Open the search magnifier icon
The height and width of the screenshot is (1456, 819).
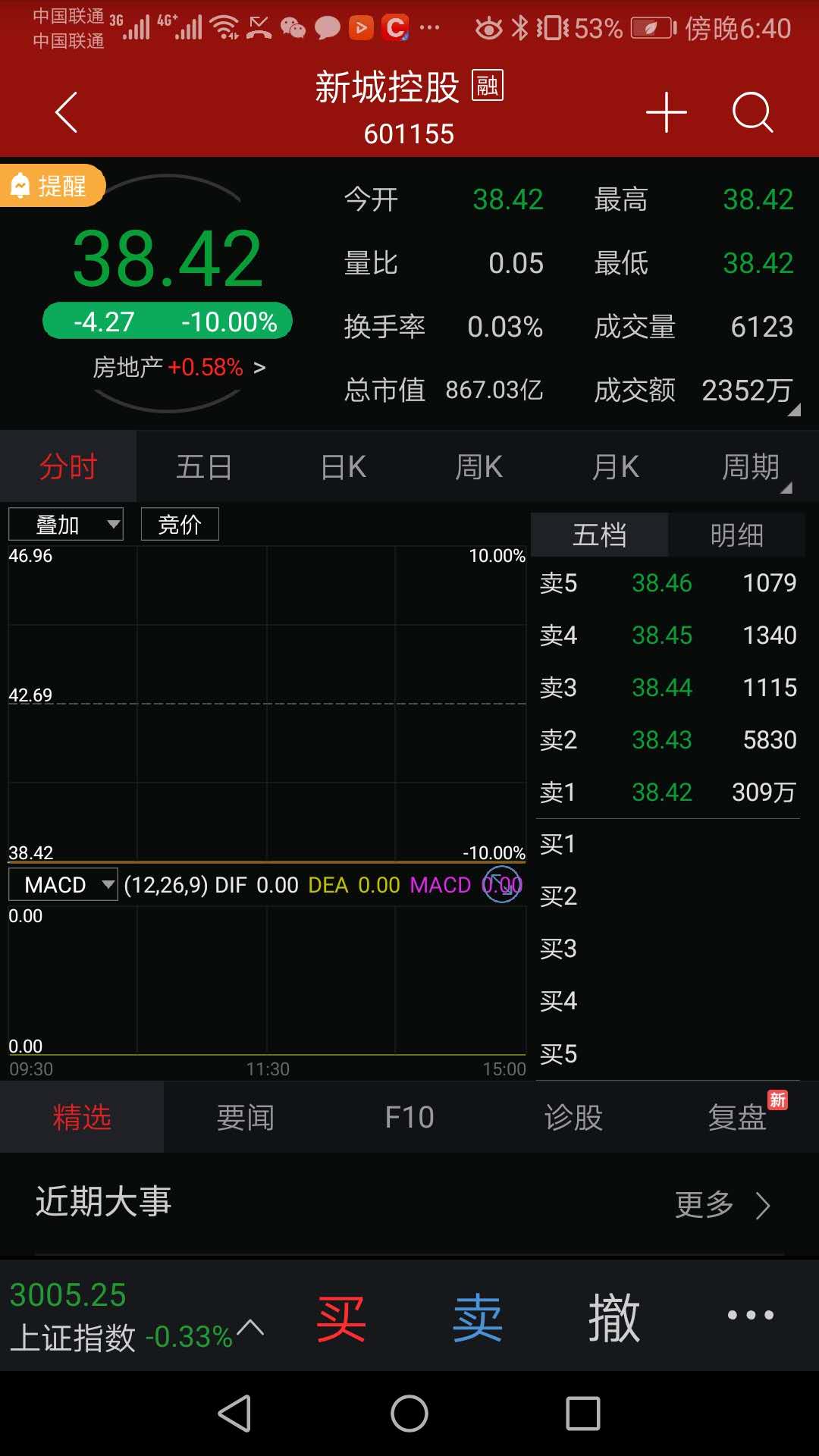[x=752, y=113]
